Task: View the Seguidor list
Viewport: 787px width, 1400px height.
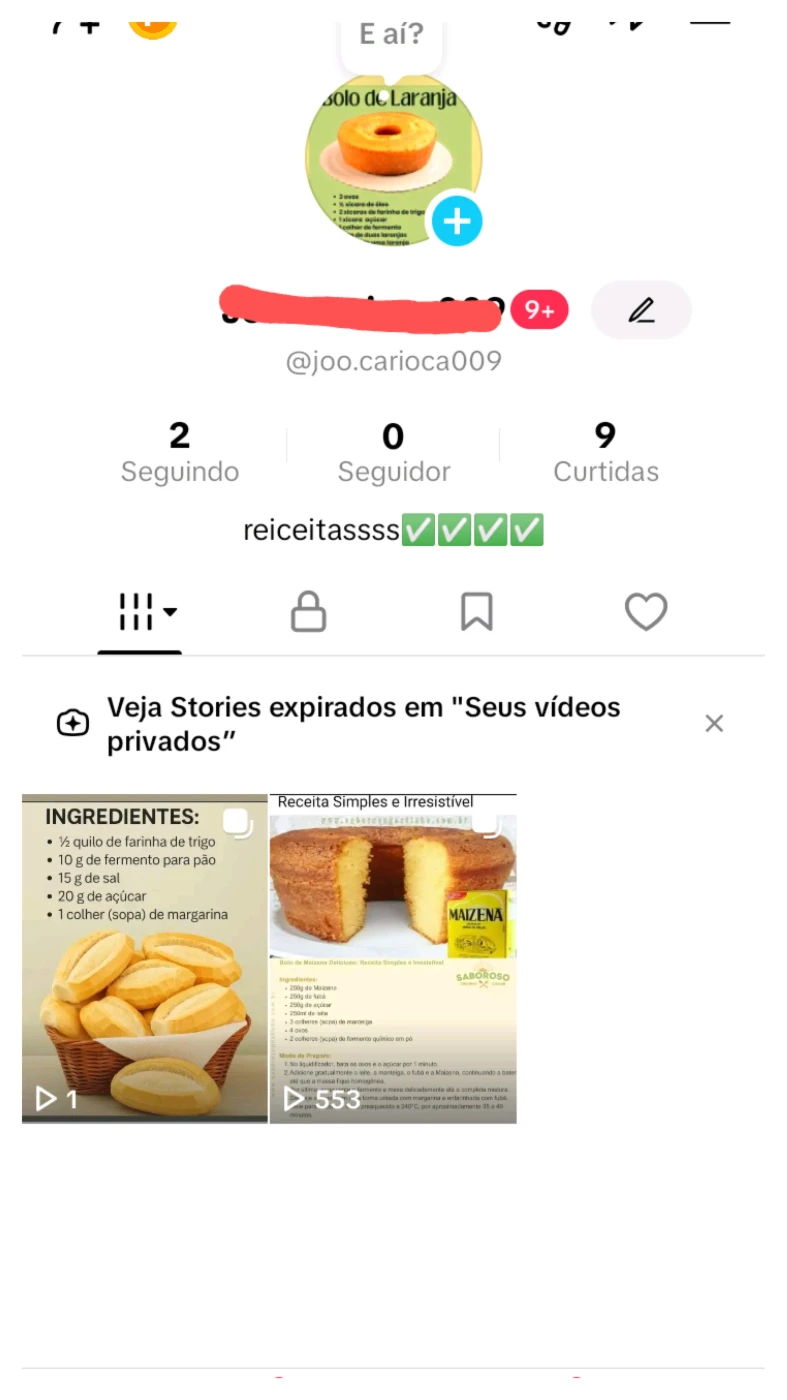Action: pos(393,452)
